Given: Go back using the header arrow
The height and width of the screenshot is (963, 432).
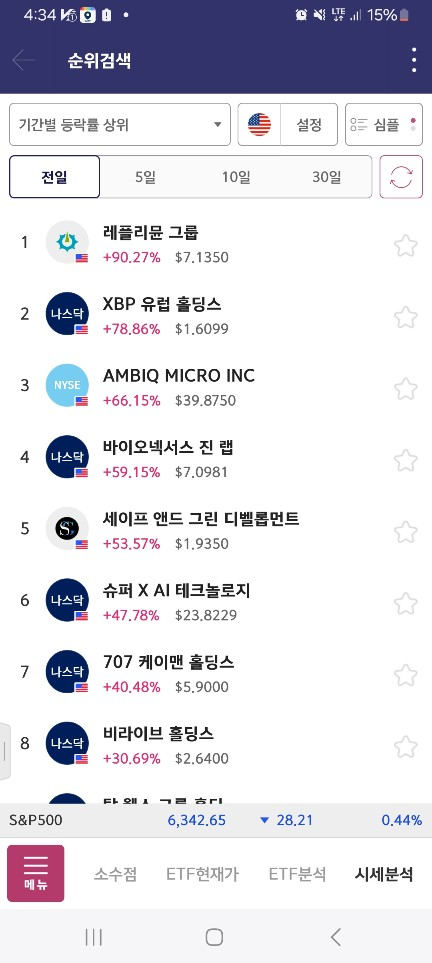Looking at the screenshot, I should pos(23,60).
